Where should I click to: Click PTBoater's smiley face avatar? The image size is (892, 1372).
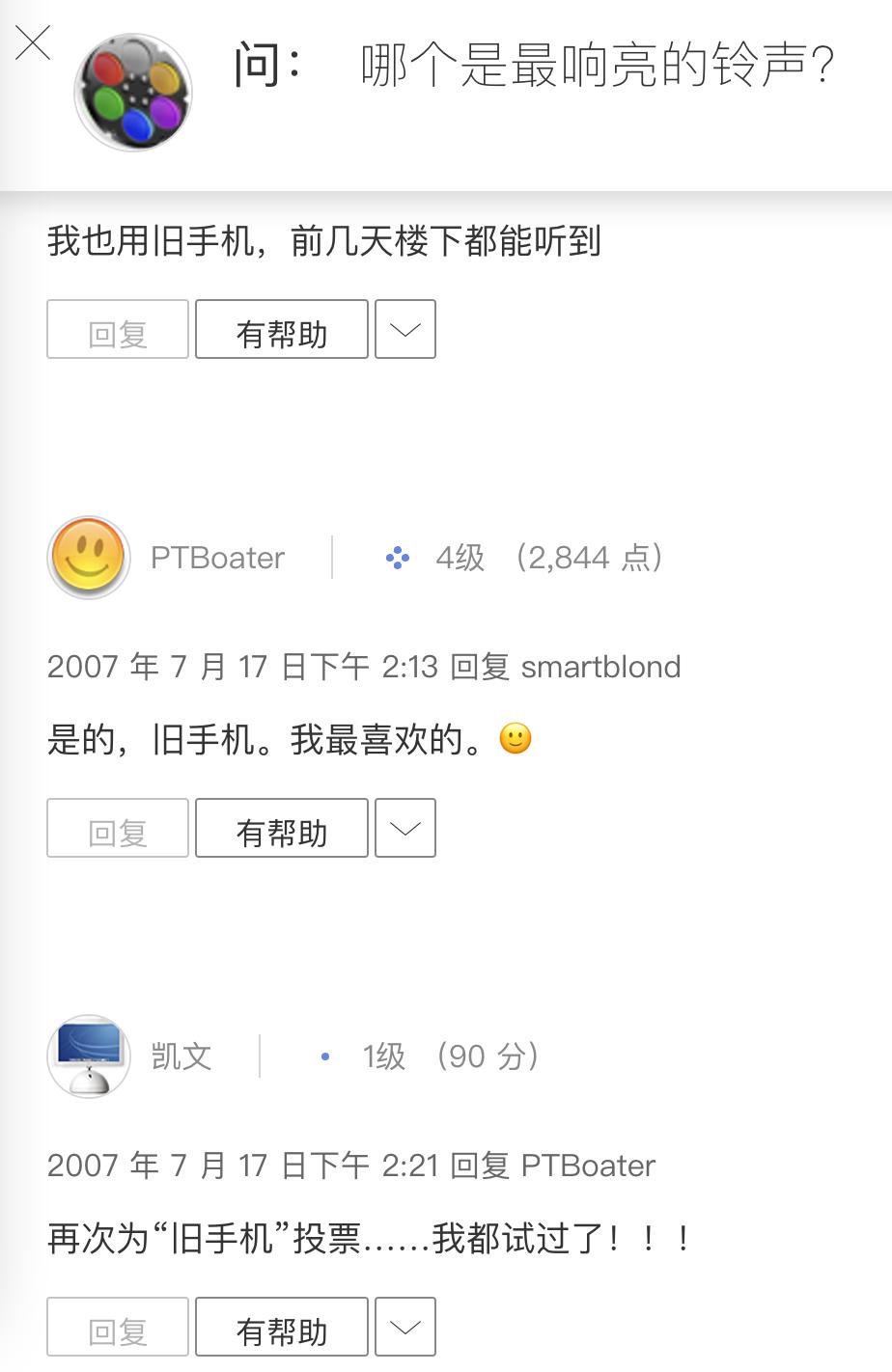(x=88, y=558)
